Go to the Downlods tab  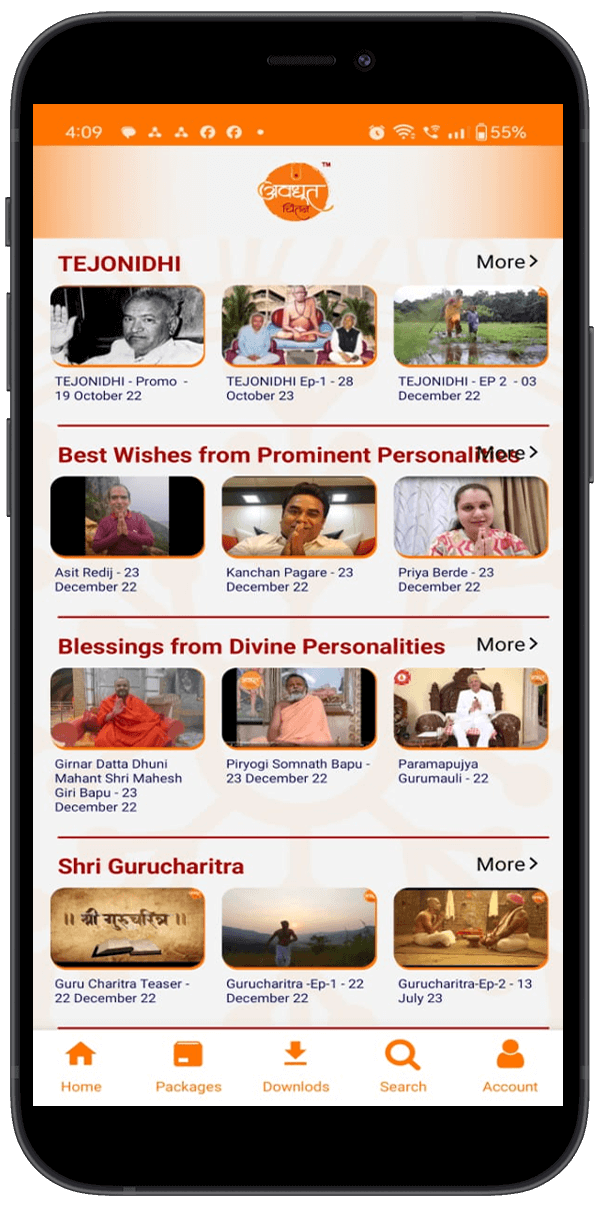(296, 1067)
